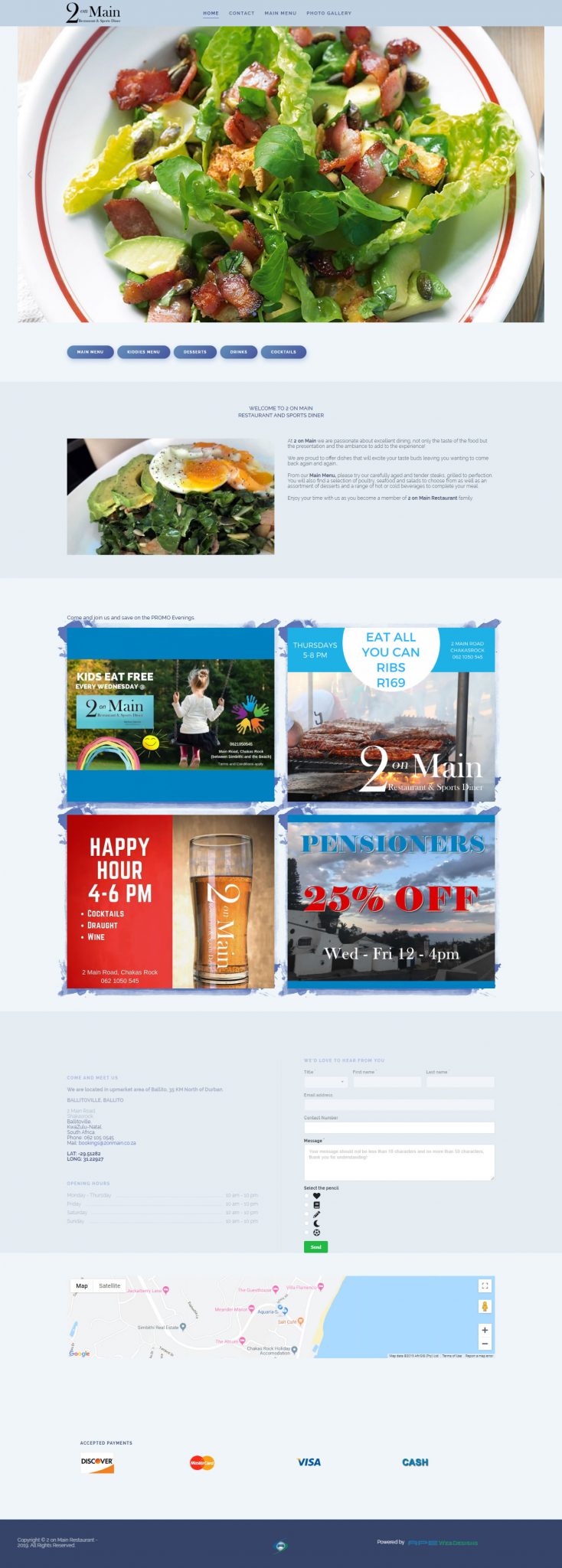The width and height of the screenshot is (562, 1568).
Task: Go to Photo Gallery in the navigation
Action: pos(328,13)
